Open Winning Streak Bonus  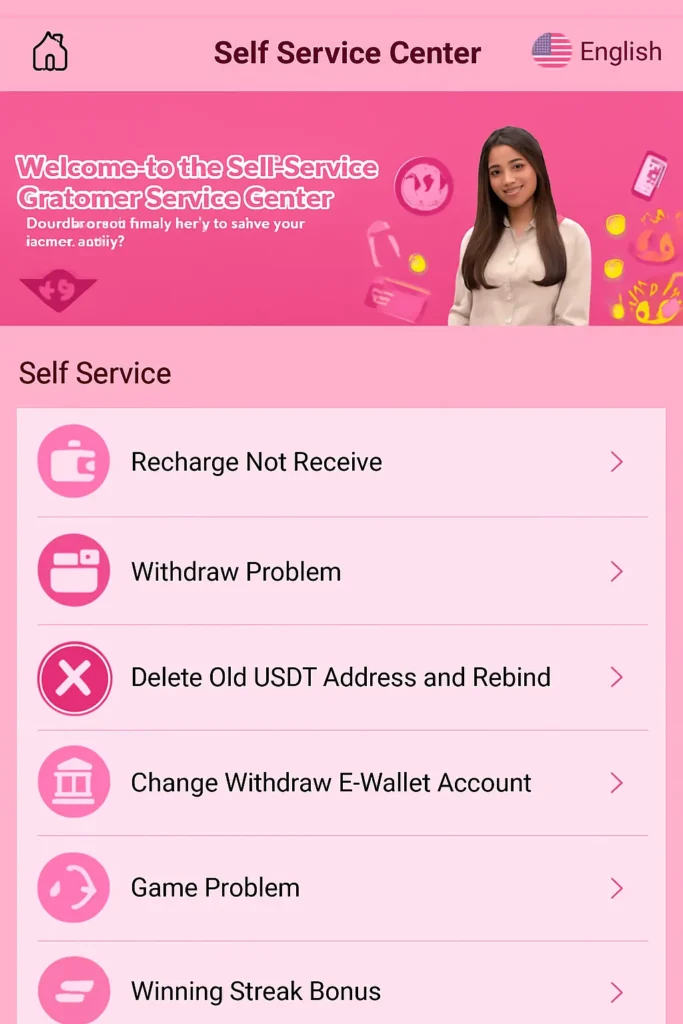point(341,991)
